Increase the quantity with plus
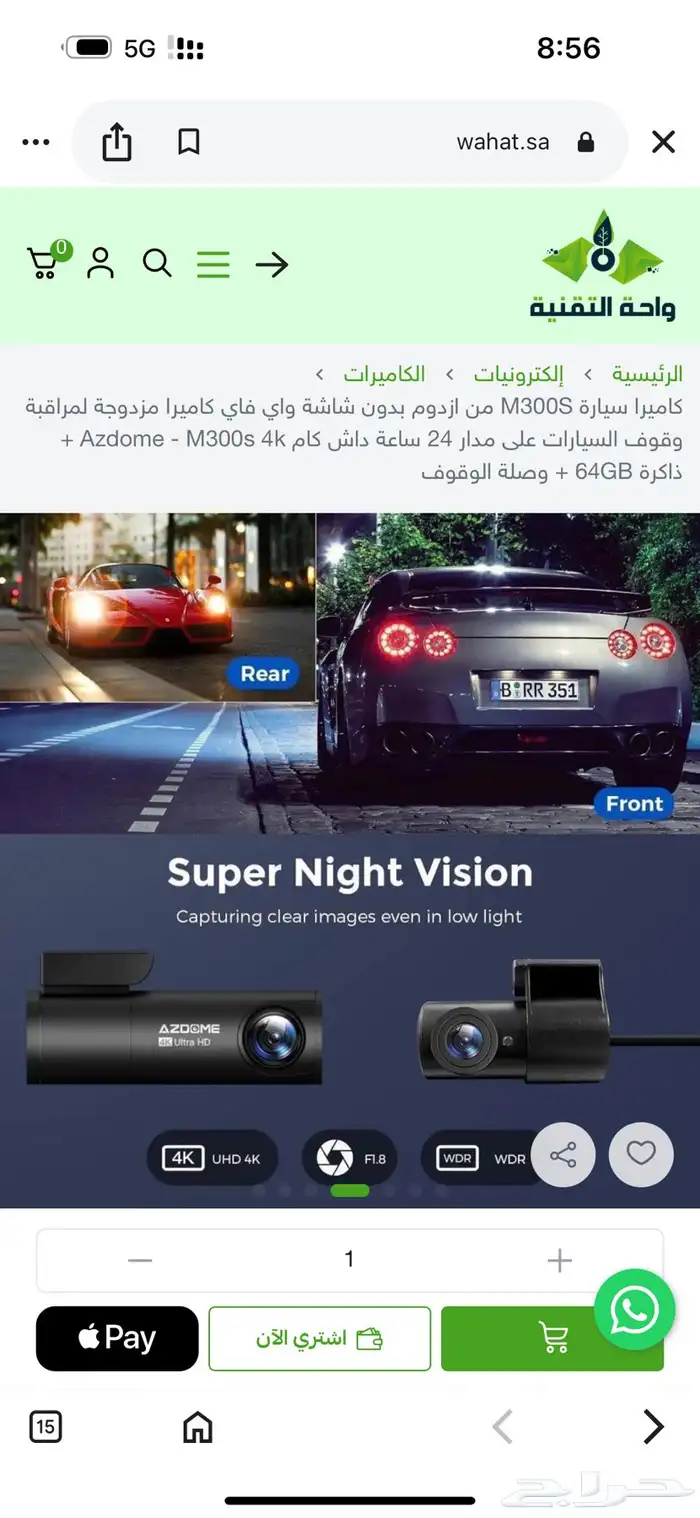The height and width of the screenshot is (1518, 700). [x=560, y=1260]
